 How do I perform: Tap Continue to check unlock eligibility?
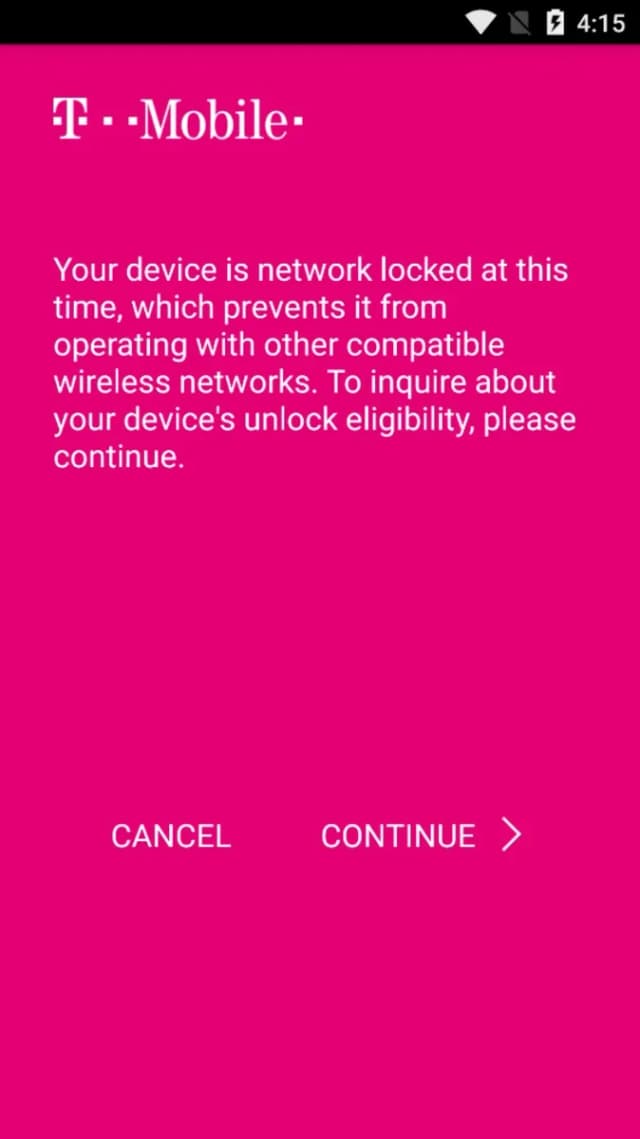tap(421, 836)
